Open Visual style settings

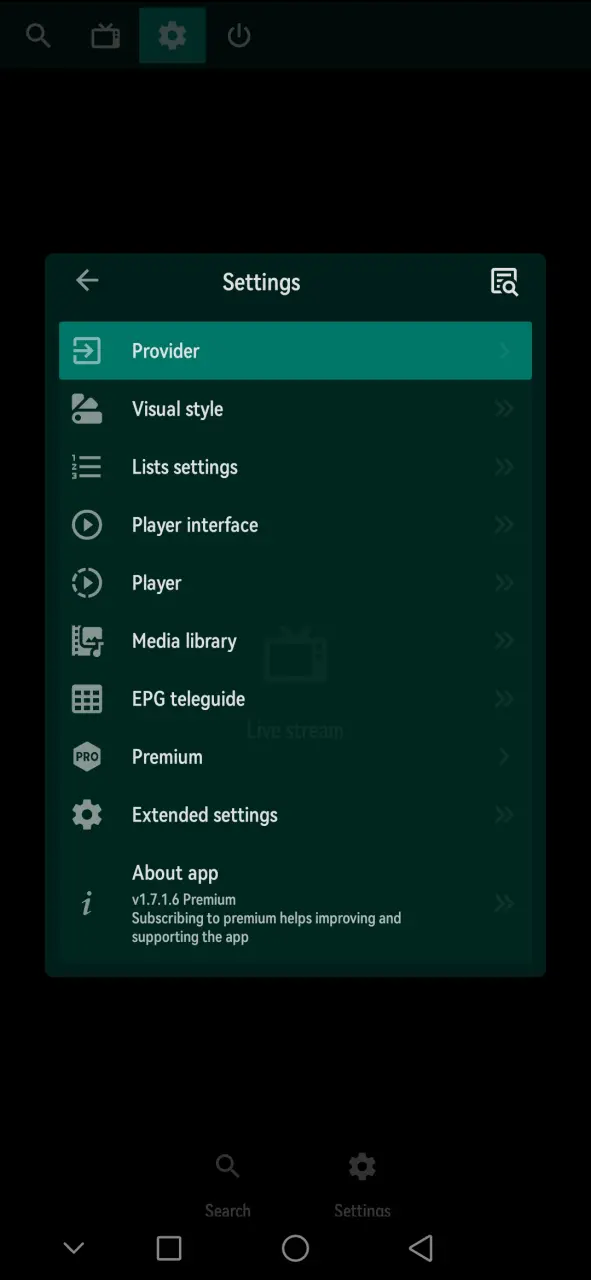click(295, 409)
